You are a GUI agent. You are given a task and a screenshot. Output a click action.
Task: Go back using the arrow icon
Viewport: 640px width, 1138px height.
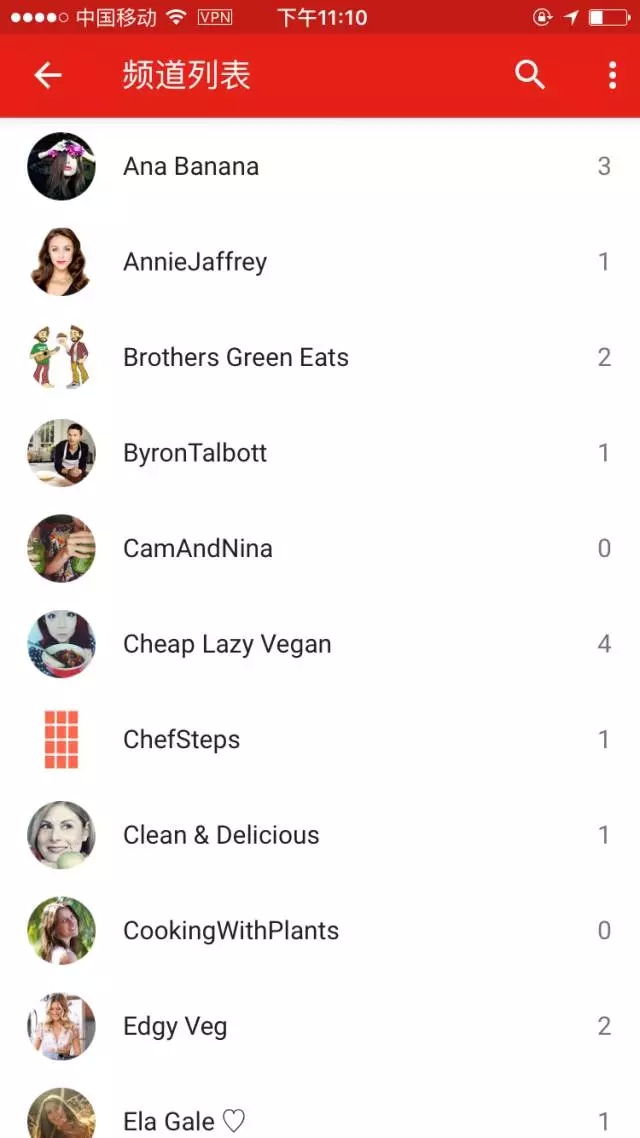tap(48, 75)
